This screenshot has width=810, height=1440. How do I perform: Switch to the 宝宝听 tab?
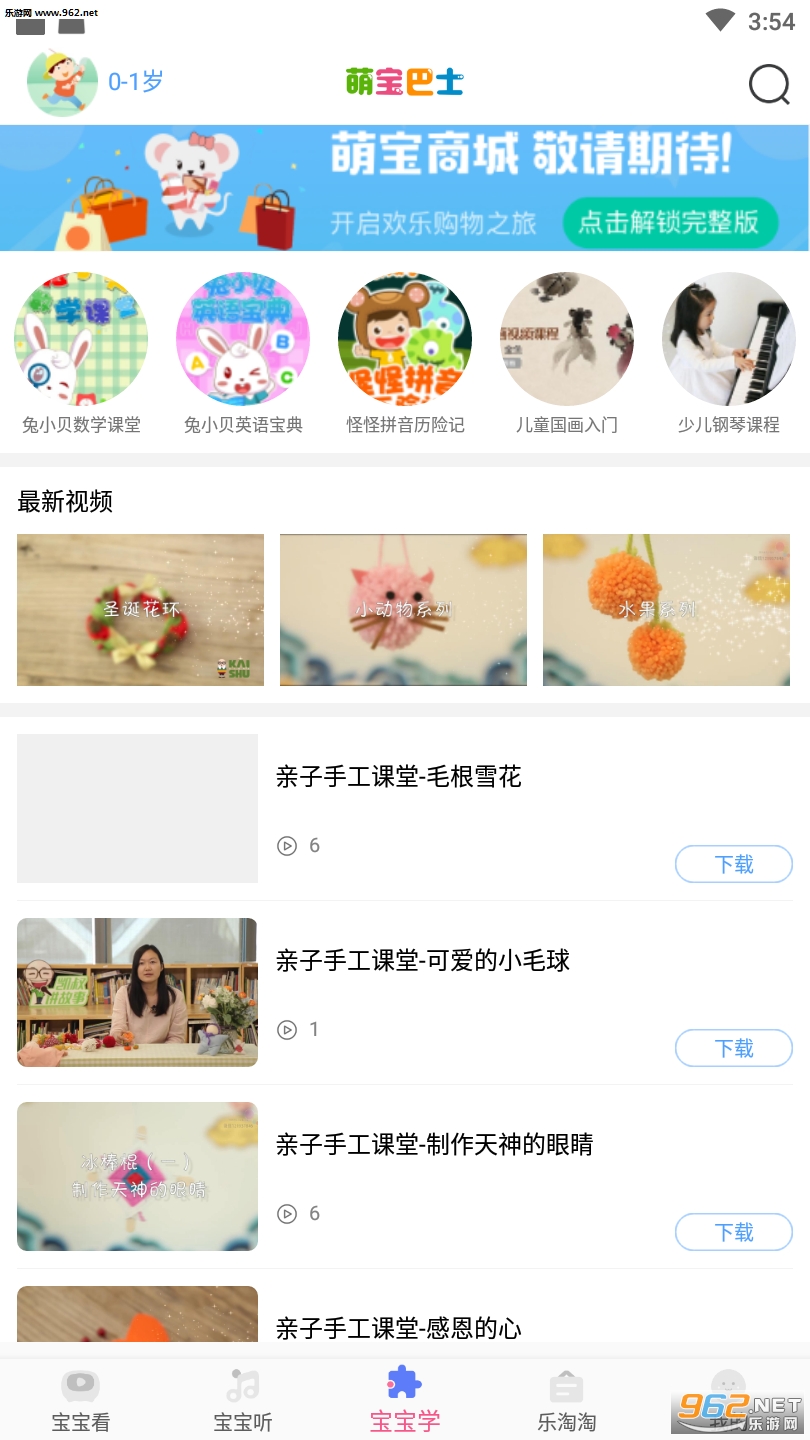pyautogui.click(x=243, y=1400)
